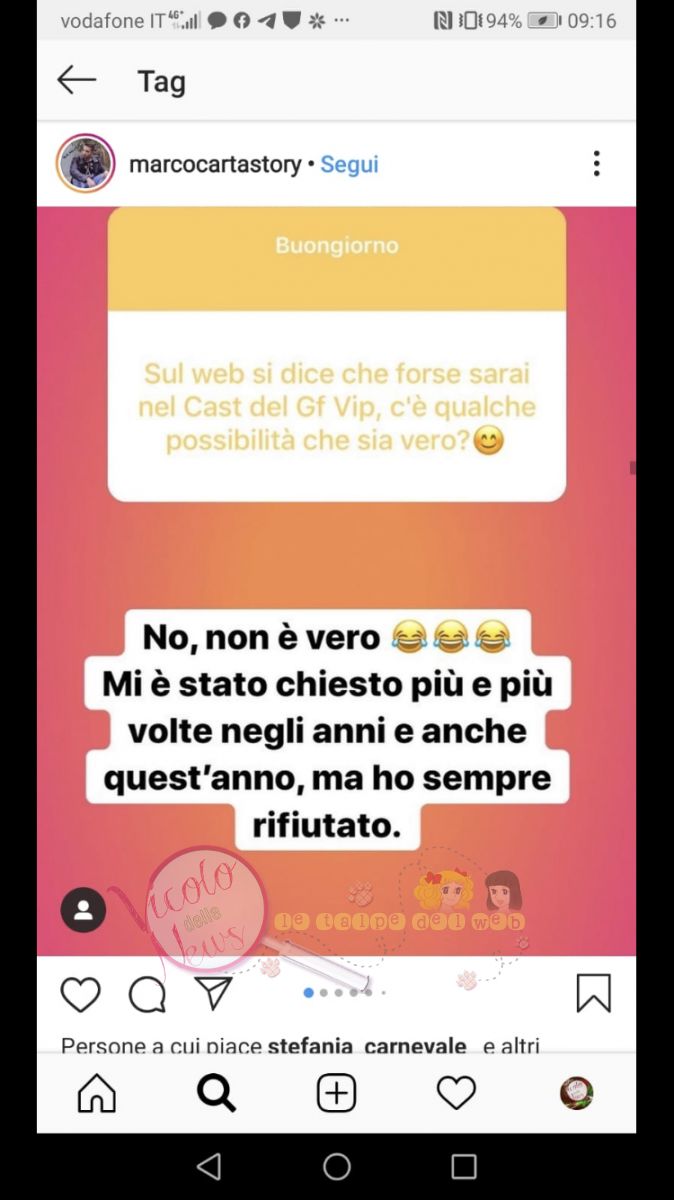Create a new post with plus button

click(336, 1094)
